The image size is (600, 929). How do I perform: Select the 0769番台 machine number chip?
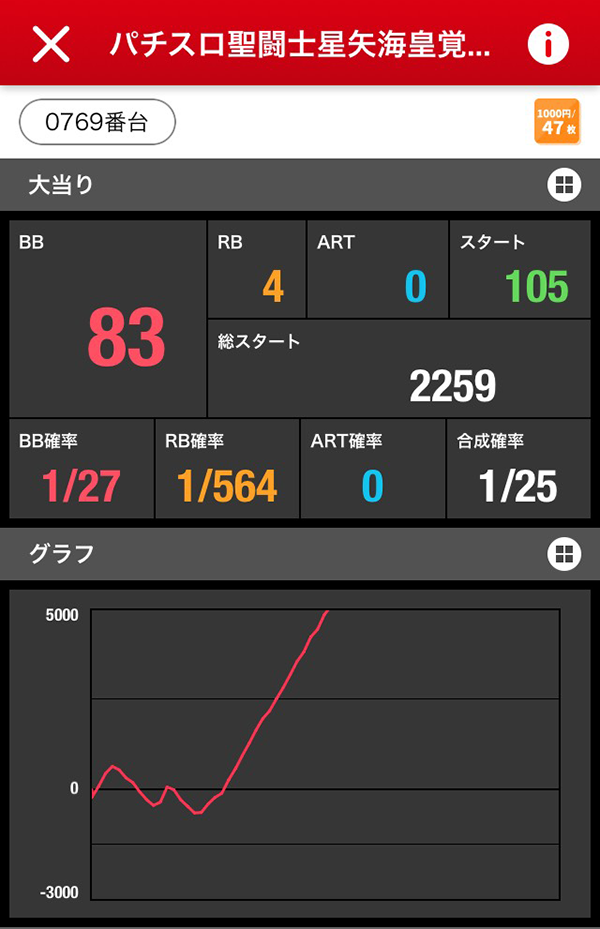point(97,123)
